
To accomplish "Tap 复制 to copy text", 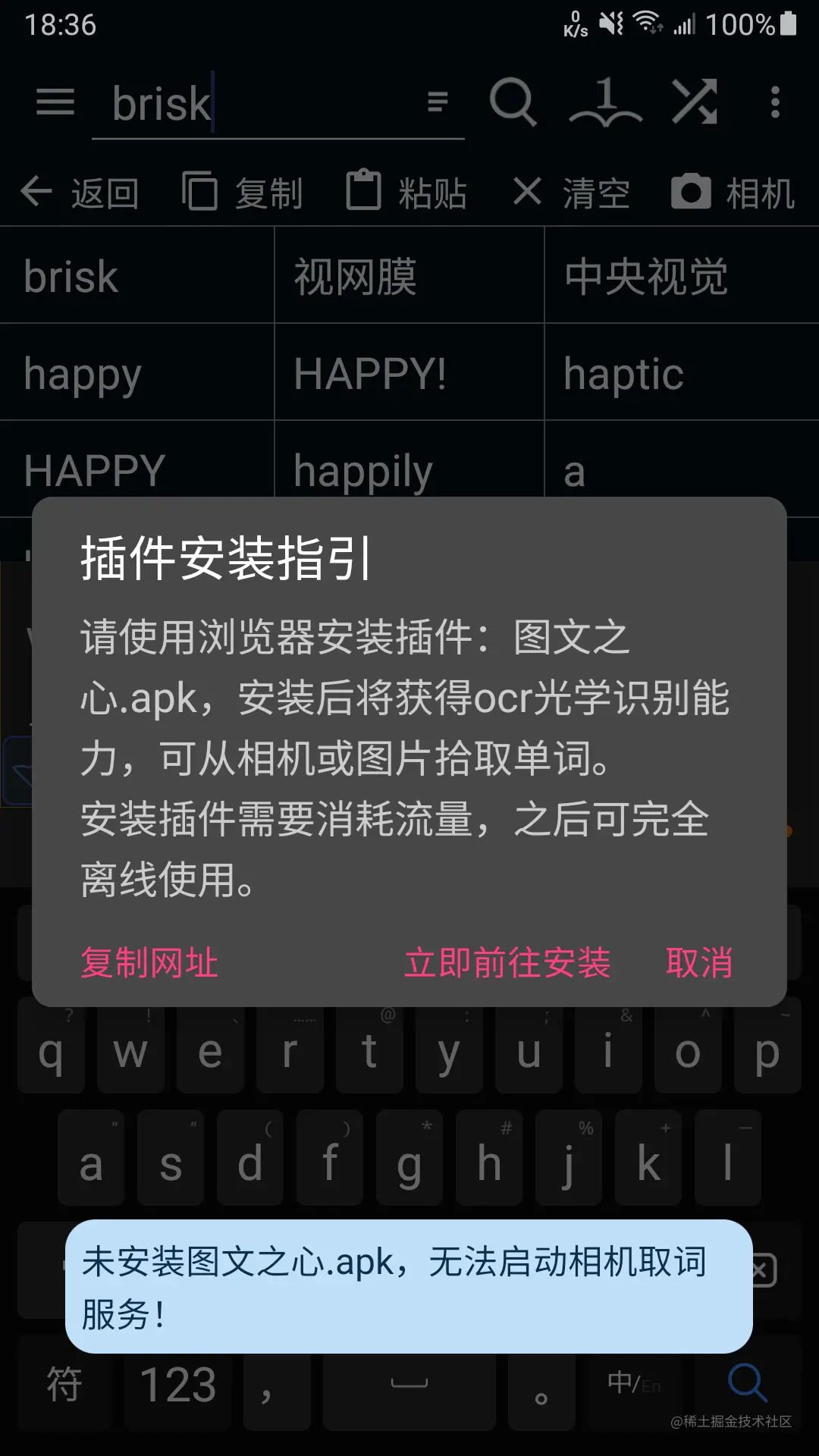I will [243, 193].
